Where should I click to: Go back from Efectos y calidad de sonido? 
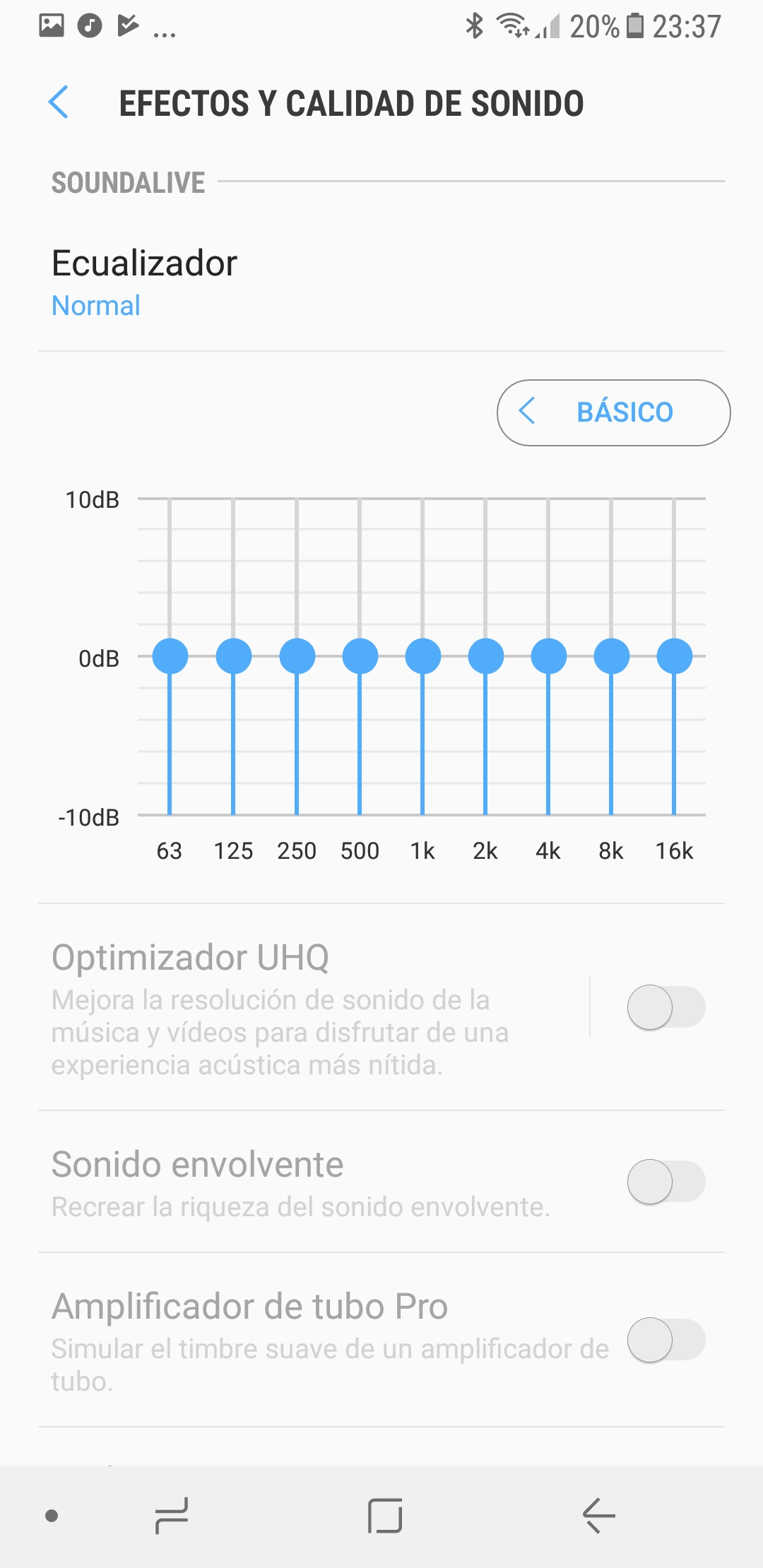pyautogui.click(x=59, y=102)
